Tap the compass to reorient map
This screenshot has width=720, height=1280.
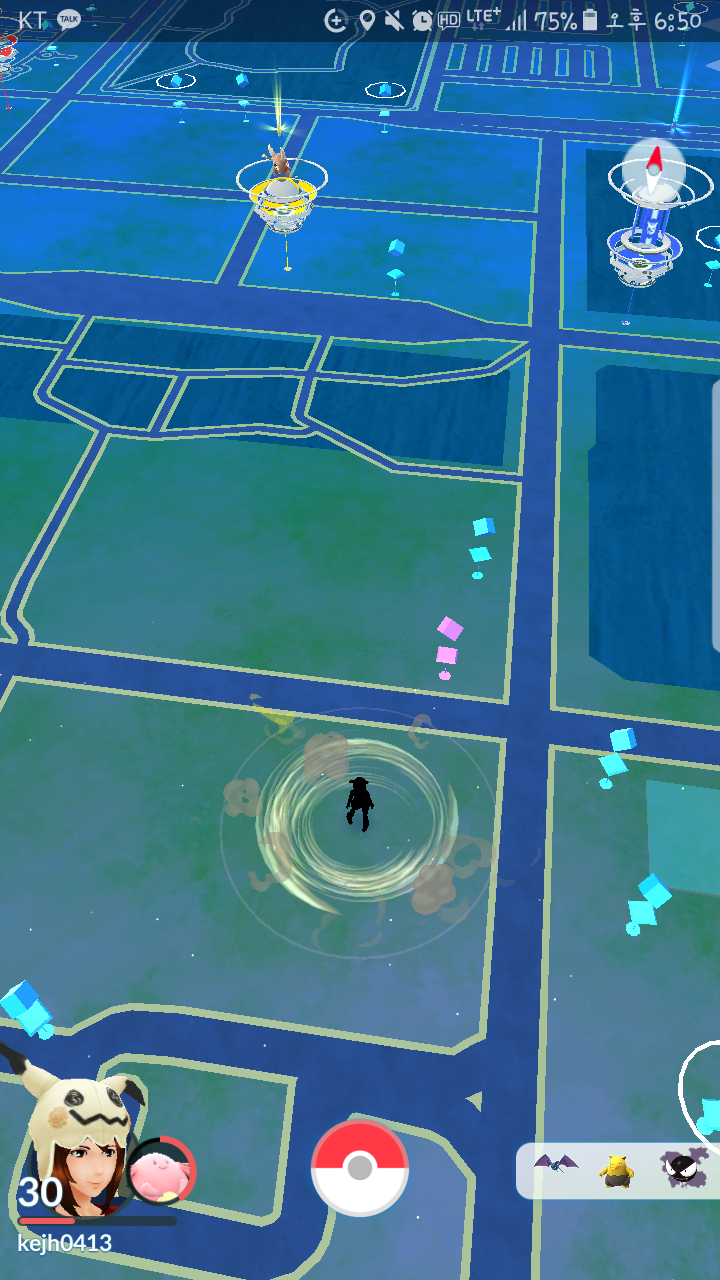click(654, 168)
